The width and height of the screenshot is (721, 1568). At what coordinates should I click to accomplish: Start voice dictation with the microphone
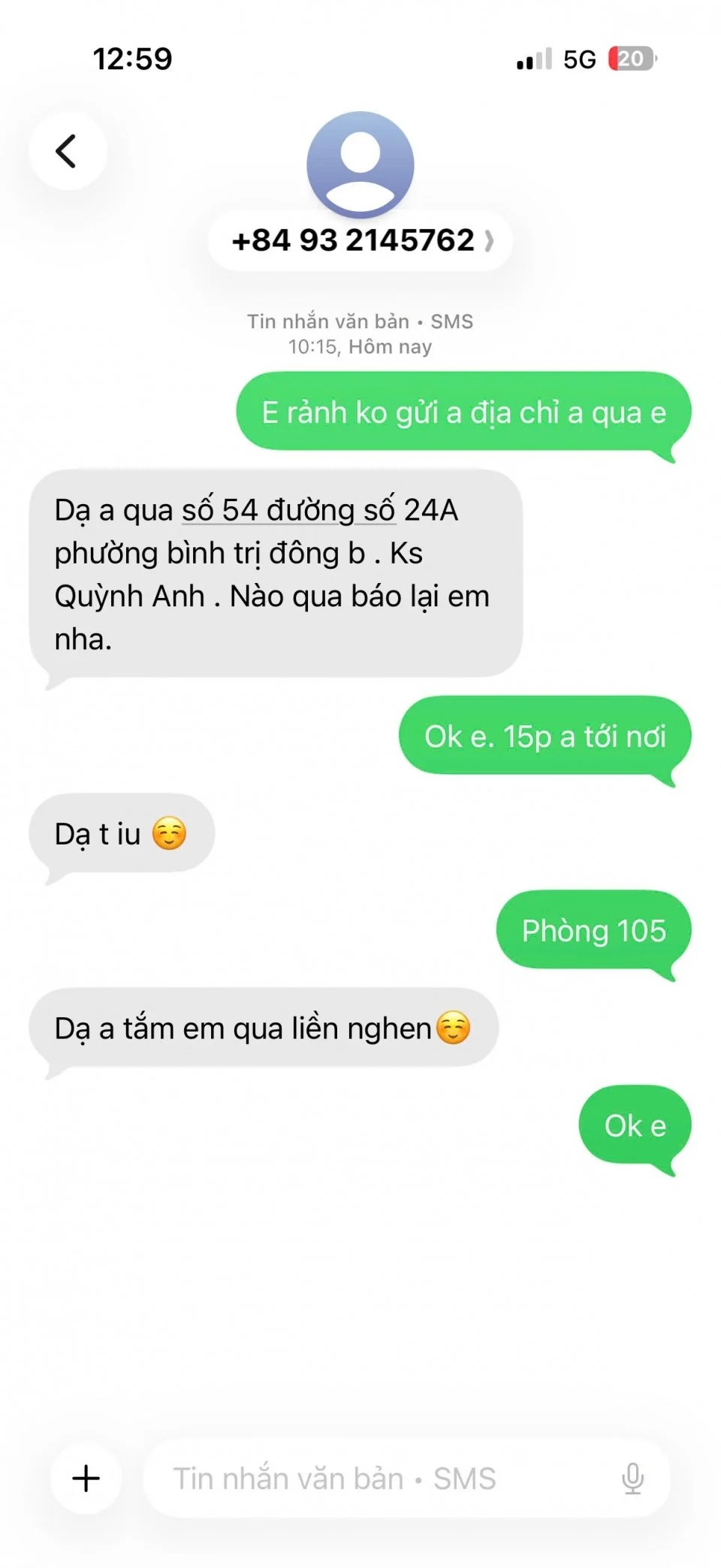632,1478
